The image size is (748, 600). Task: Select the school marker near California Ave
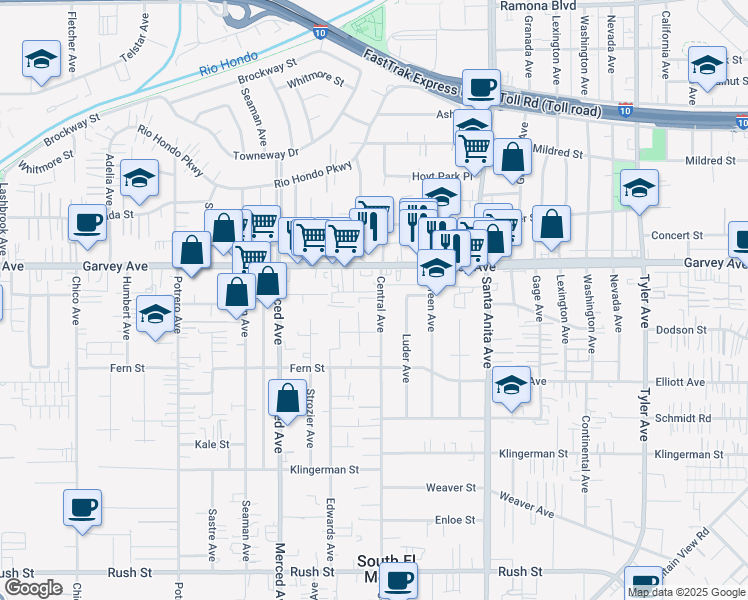click(x=707, y=66)
